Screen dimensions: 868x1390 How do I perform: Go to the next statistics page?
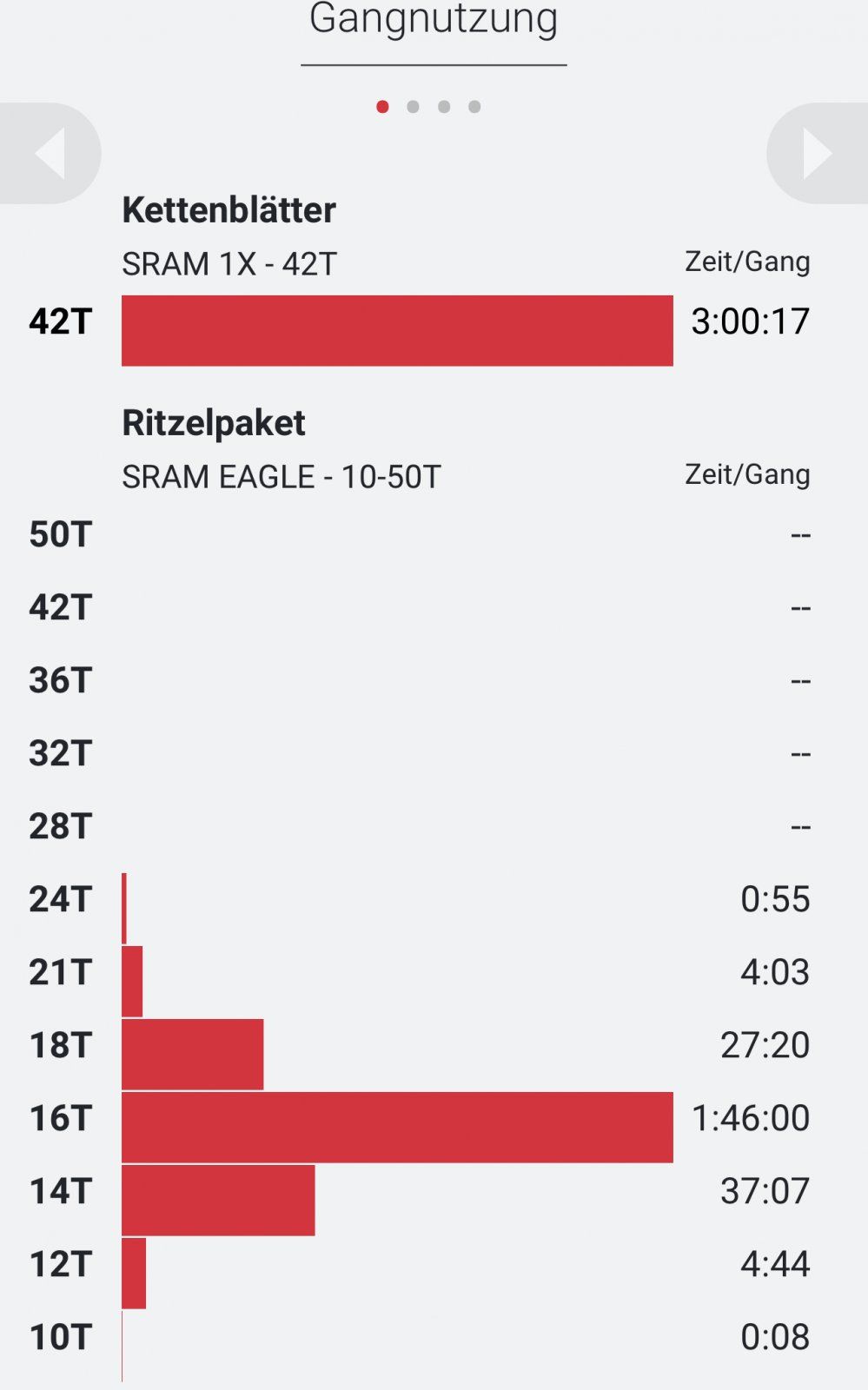817,154
